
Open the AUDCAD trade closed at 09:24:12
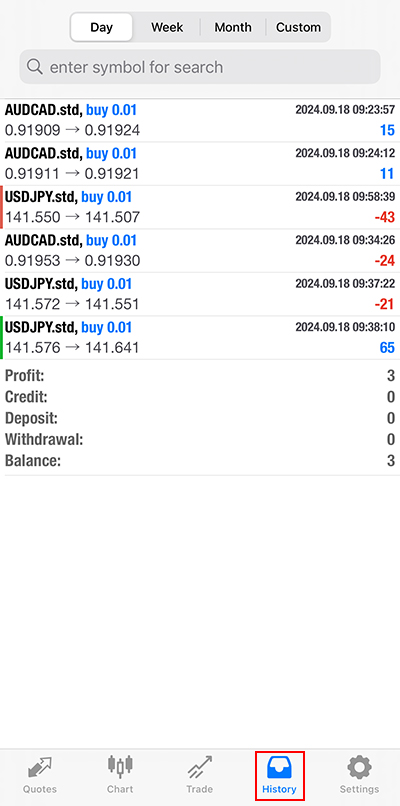tap(200, 164)
